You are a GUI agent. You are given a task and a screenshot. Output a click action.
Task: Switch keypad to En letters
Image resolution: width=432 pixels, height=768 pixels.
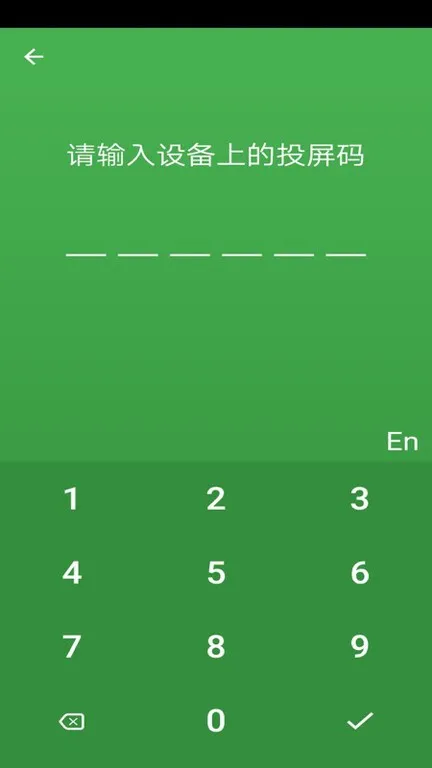[402, 442]
